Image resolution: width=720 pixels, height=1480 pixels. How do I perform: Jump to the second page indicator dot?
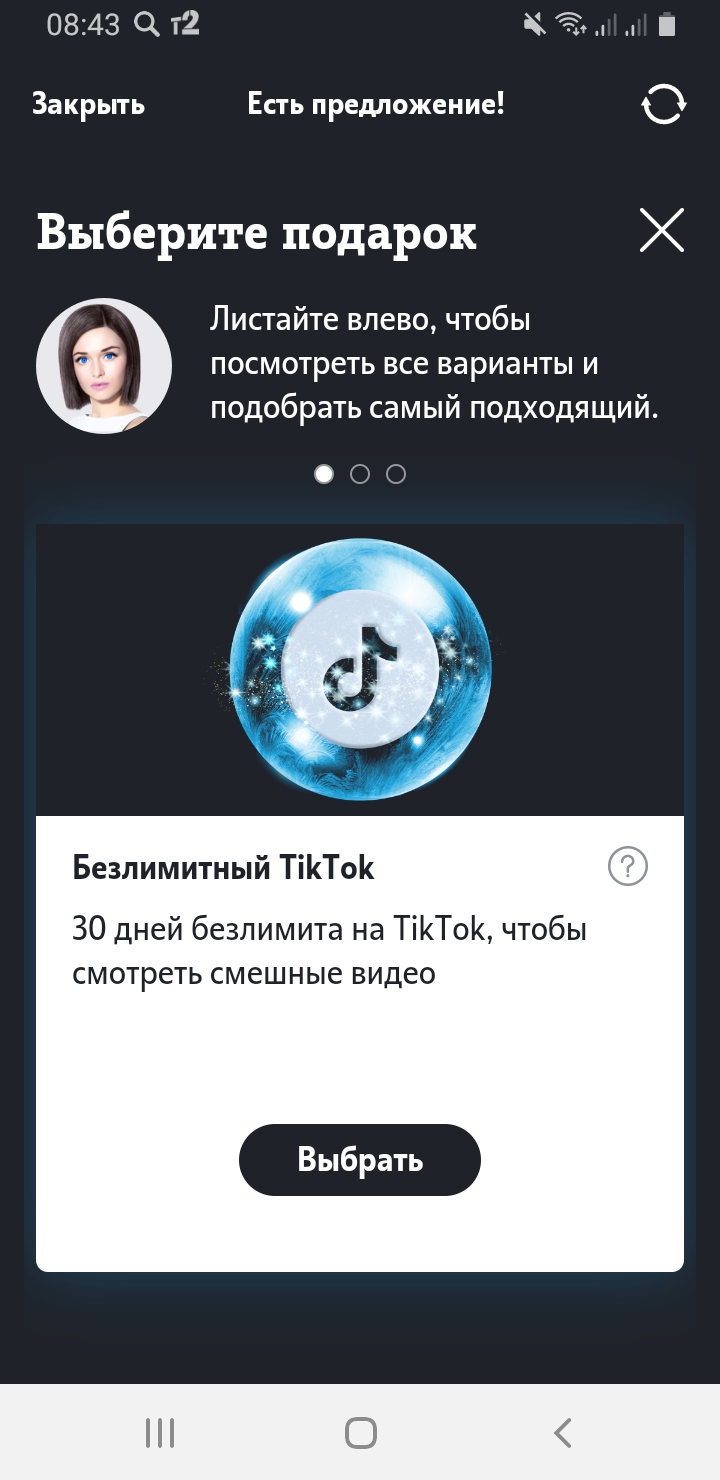point(360,474)
